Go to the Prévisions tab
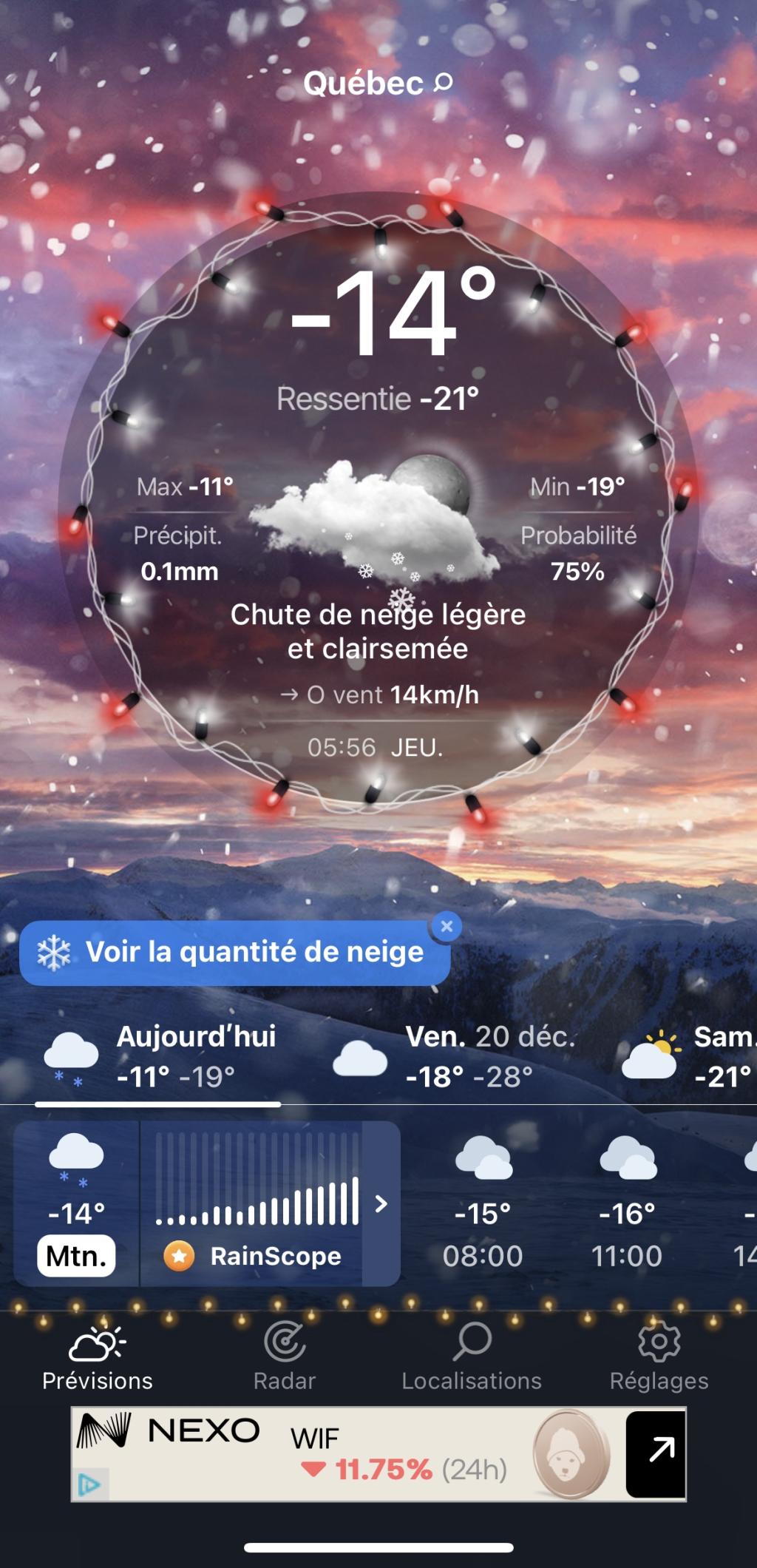The image size is (757, 1568). tap(98, 1355)
